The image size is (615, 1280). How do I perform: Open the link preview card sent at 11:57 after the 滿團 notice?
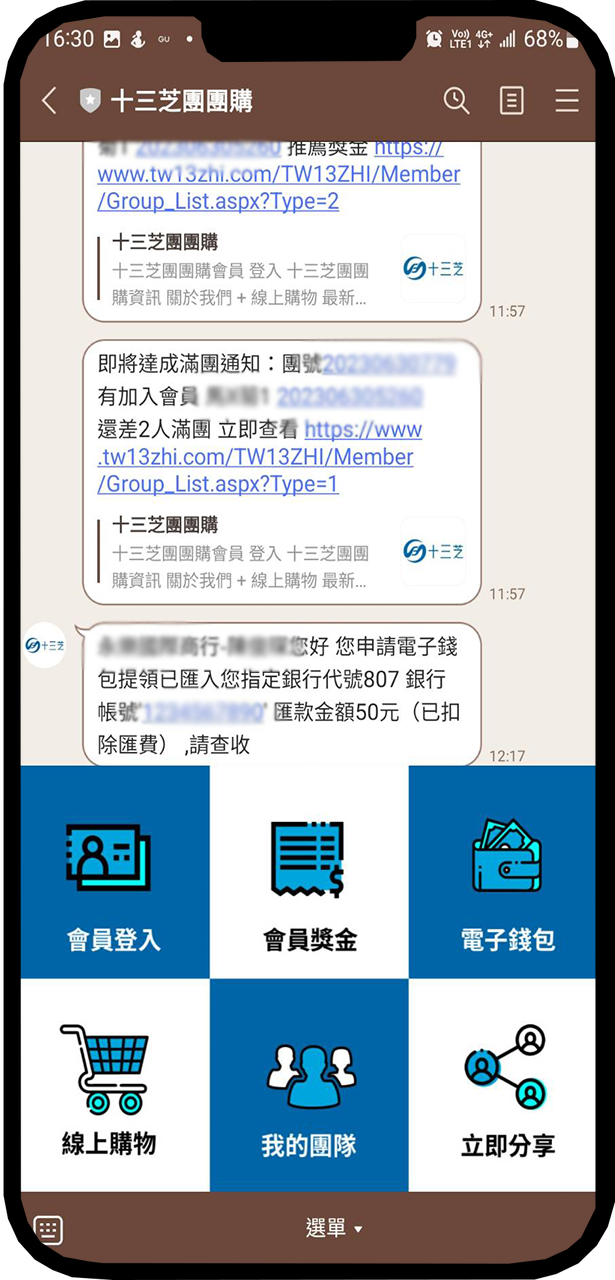tap(282, 552)
